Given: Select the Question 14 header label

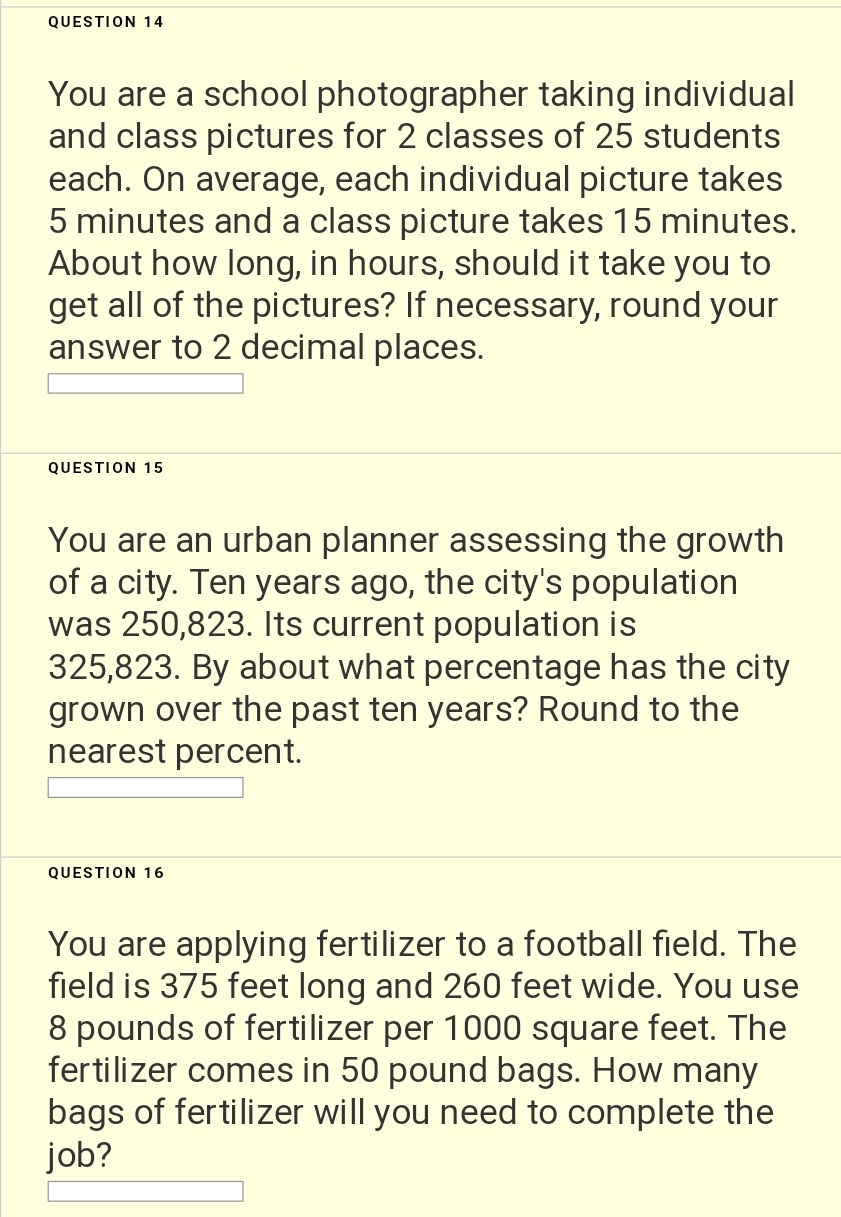Looking at the screenshot, I should tap(105, 21).
